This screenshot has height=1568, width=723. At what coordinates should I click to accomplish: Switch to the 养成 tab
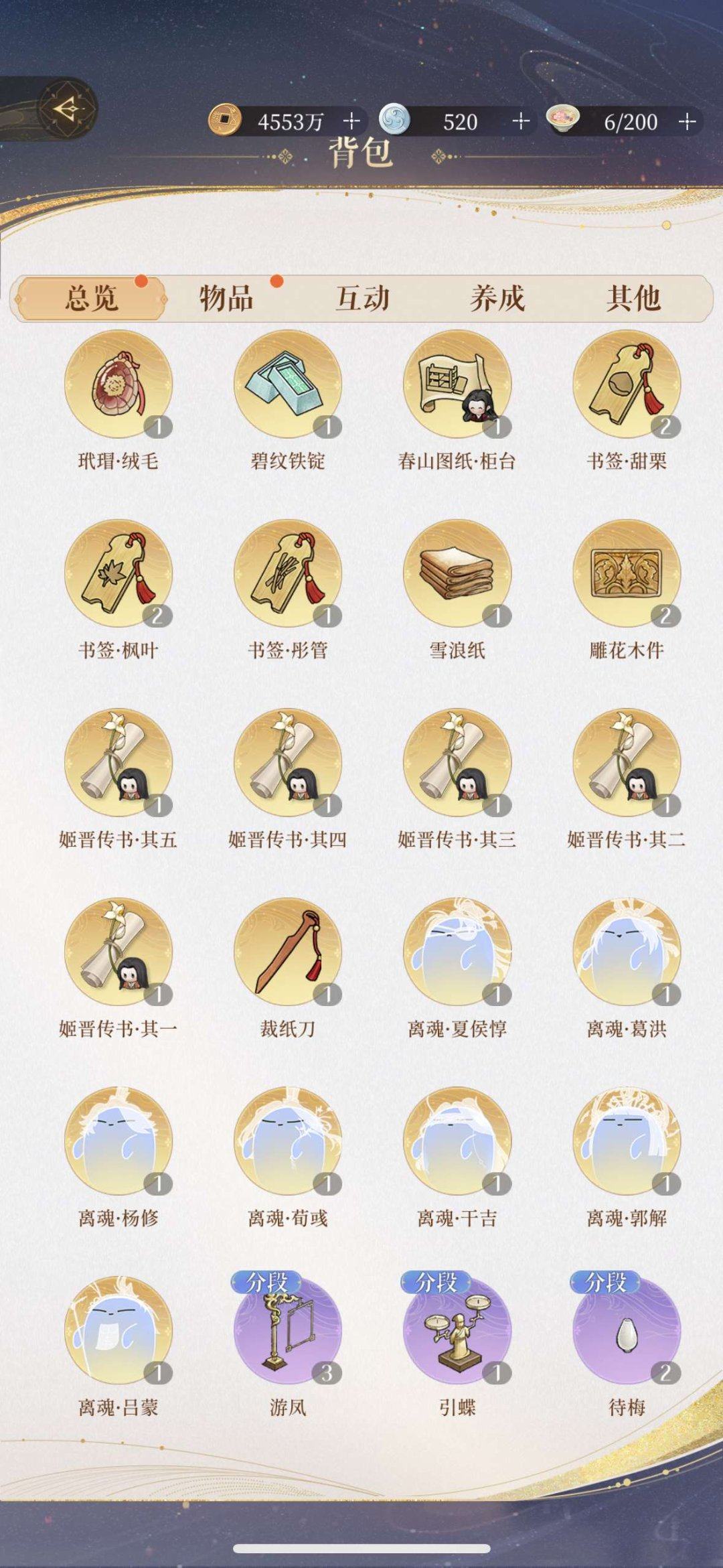pyautogui.click(x=497, y=299)
